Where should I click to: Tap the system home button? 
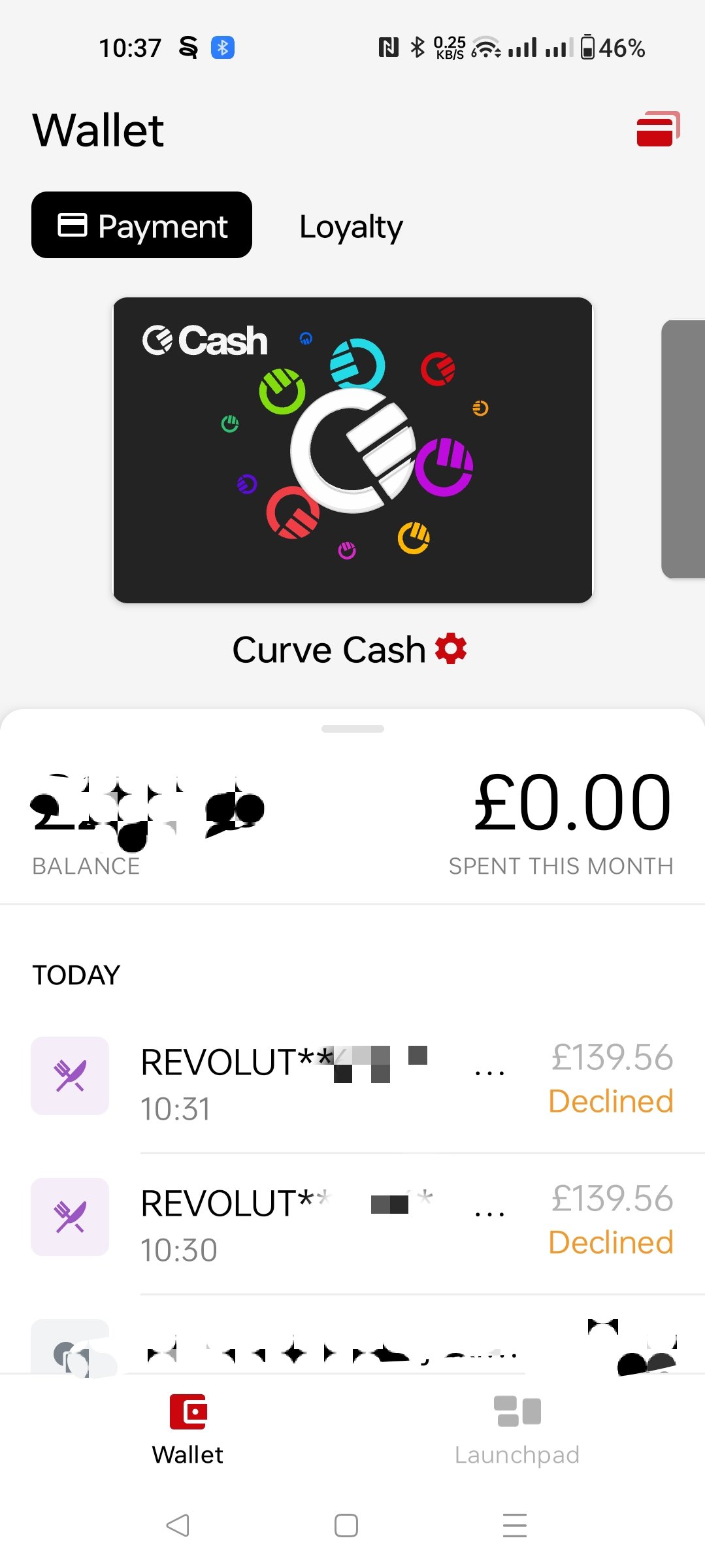(346, 1526)
